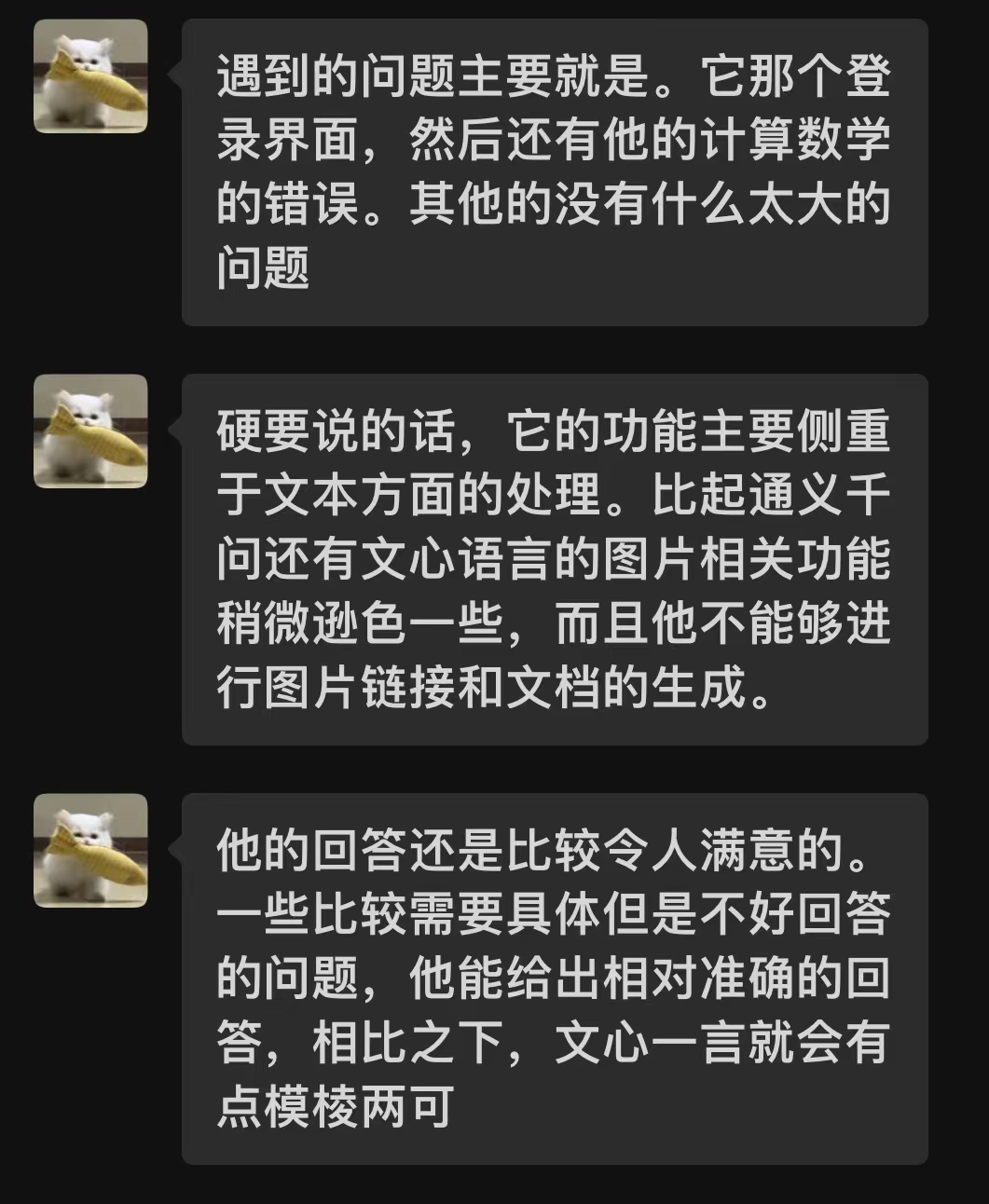Tap the cat avatar beside the "硬要说的话" message

tap(90, 431)
